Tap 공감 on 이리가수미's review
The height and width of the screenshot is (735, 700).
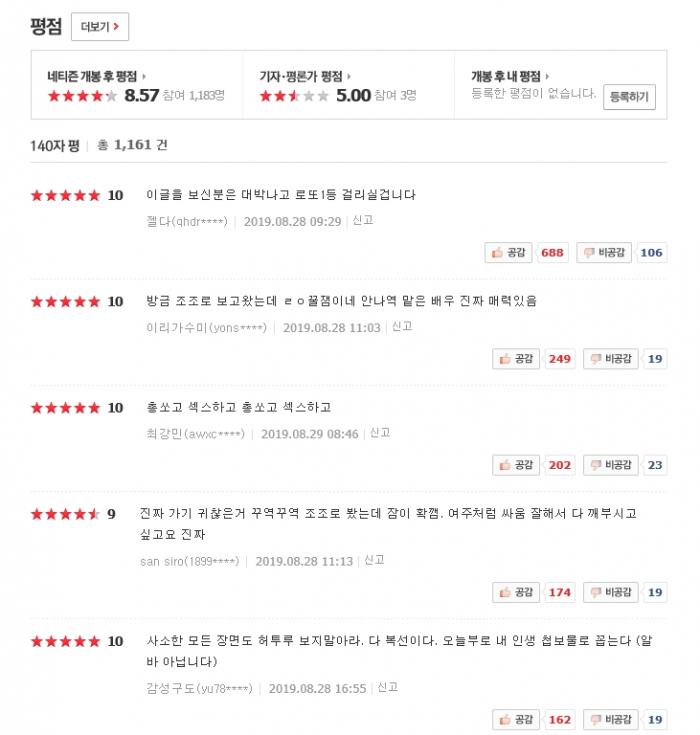517,359
